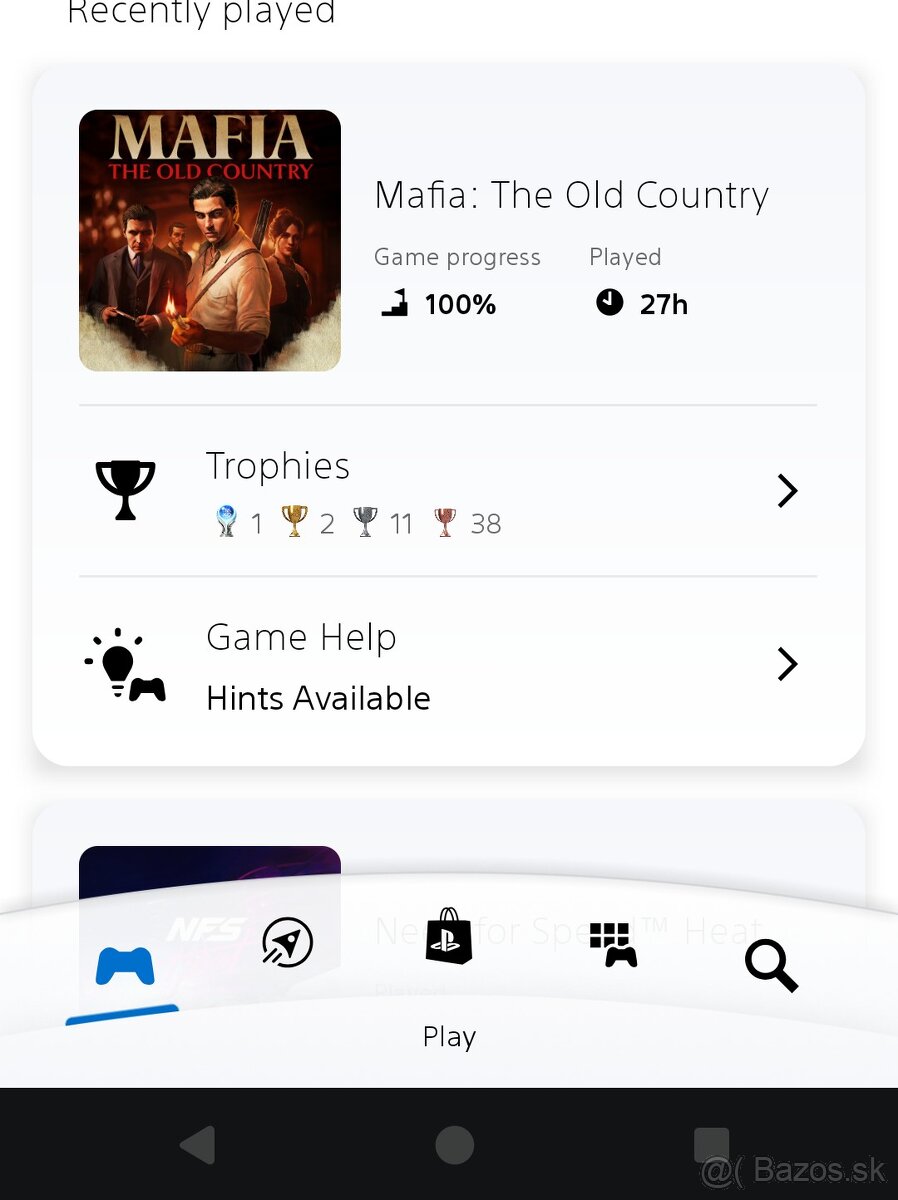The width and height of the screenshot is (898, 1200).
Task: Tap the Mafia: The Old Country cover art
Action: tap(209, 240)
